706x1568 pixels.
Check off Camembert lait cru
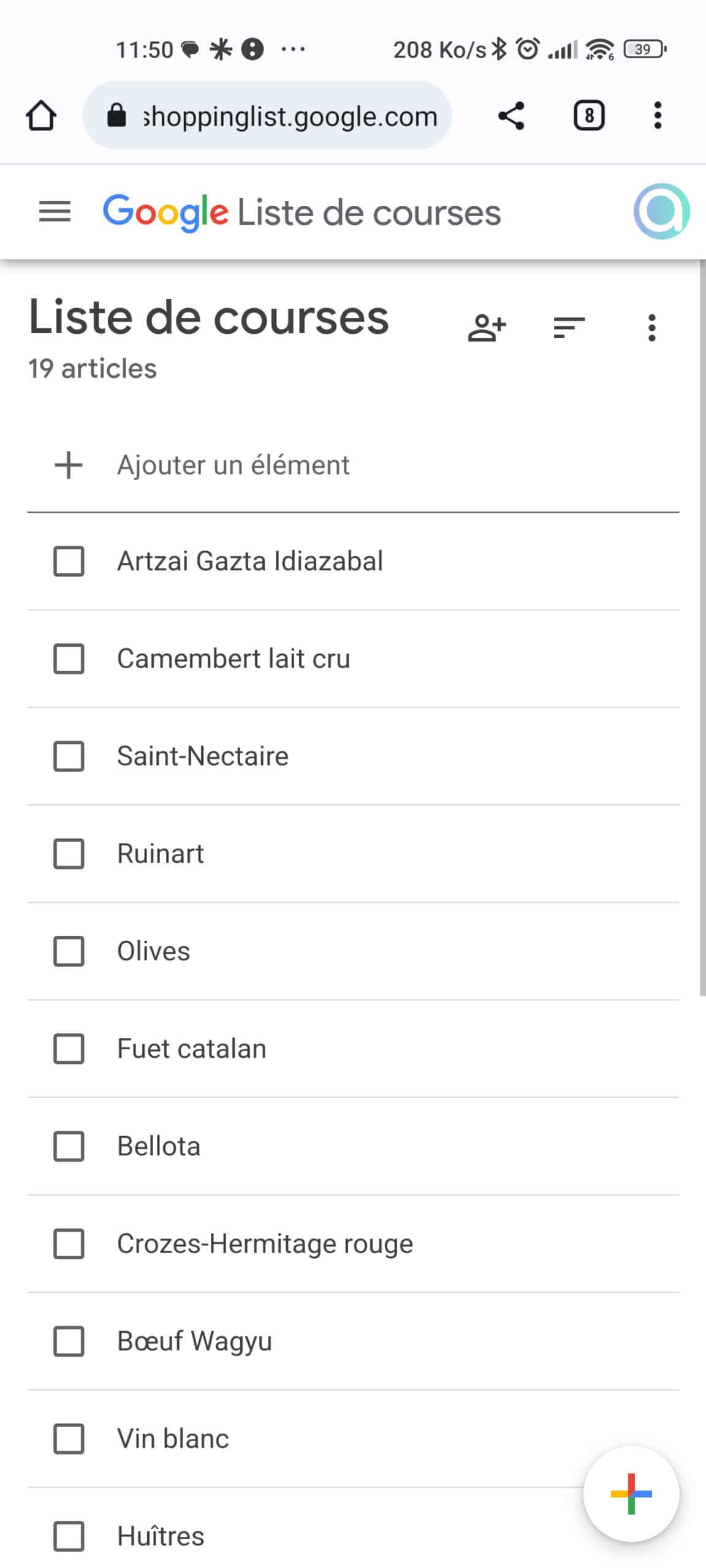[69, 658]
